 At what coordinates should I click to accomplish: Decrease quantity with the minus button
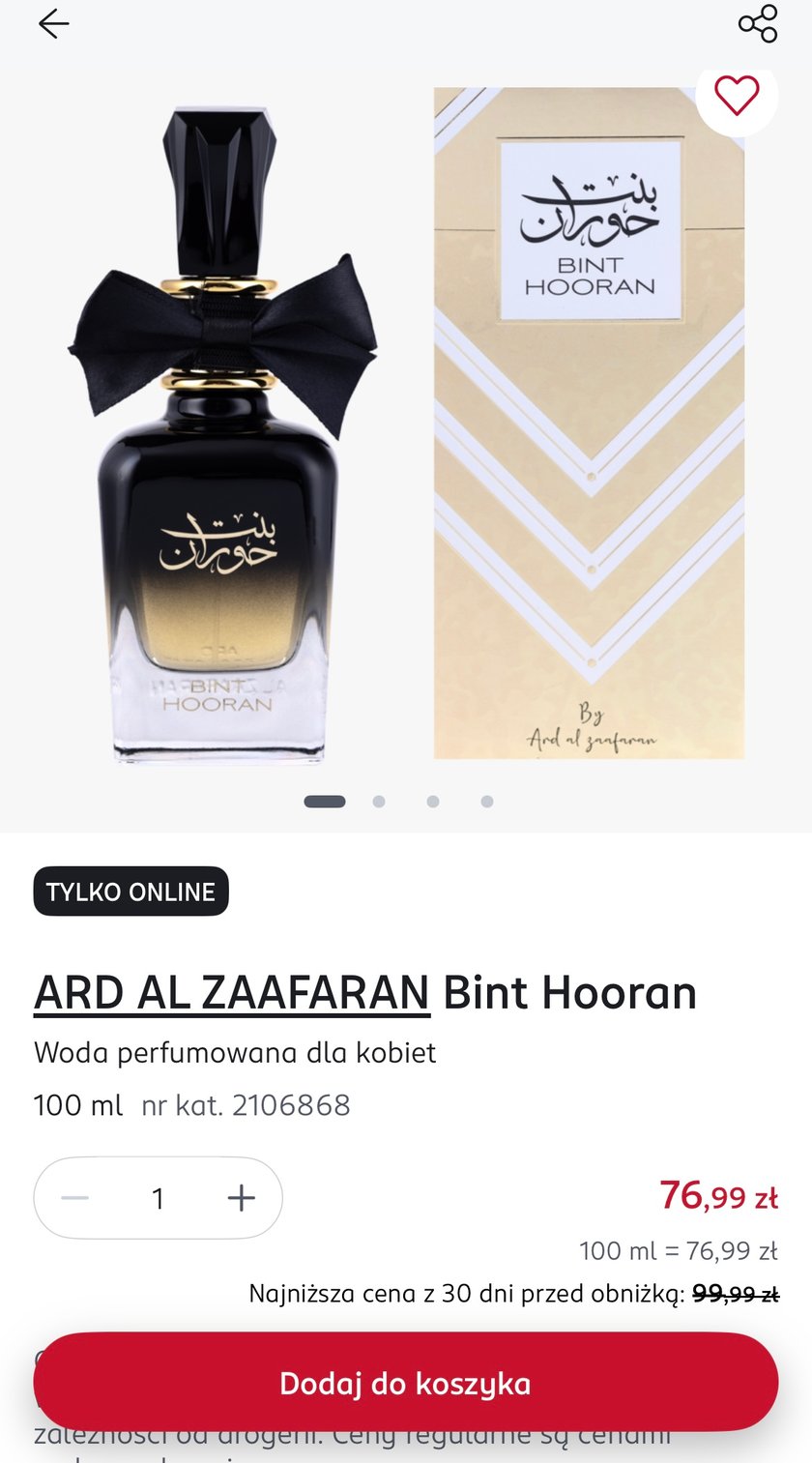(x=75, y=1199)
